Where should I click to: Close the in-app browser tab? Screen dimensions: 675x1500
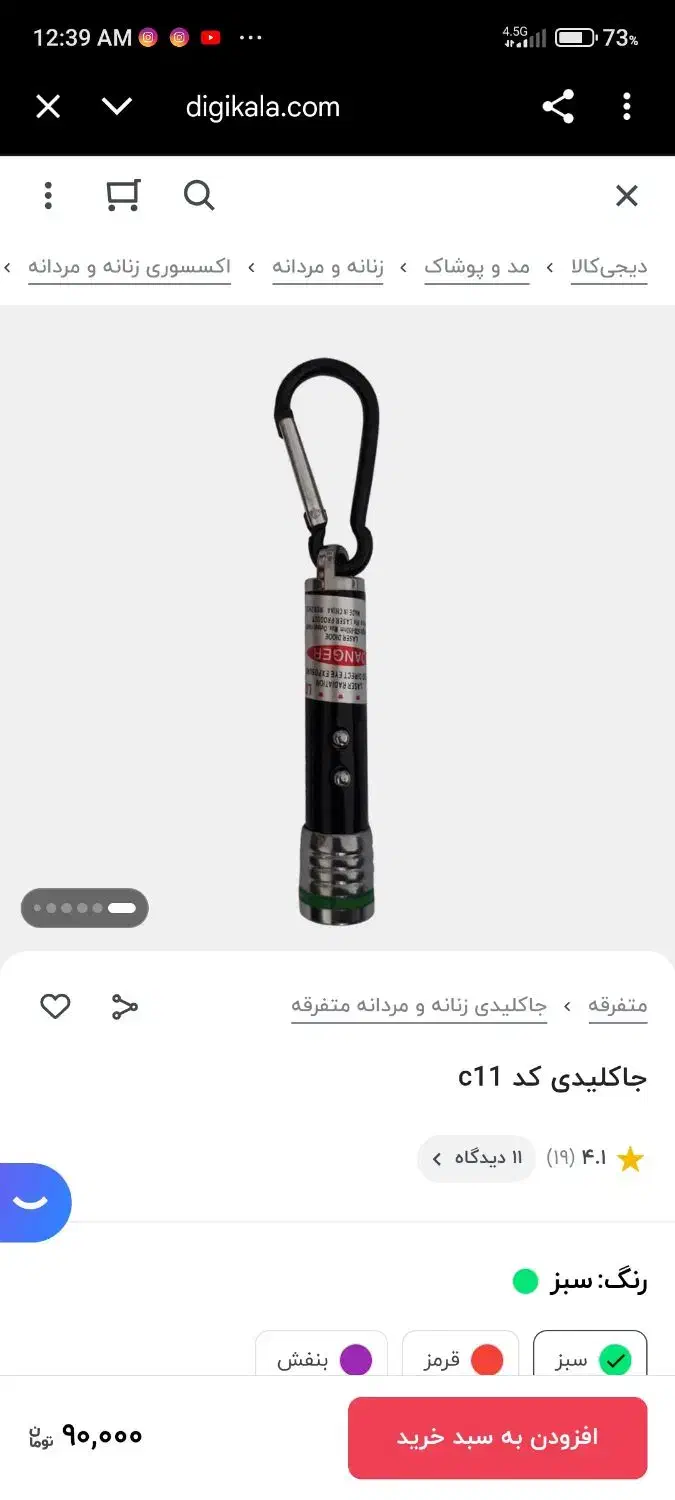coord(48,107)
